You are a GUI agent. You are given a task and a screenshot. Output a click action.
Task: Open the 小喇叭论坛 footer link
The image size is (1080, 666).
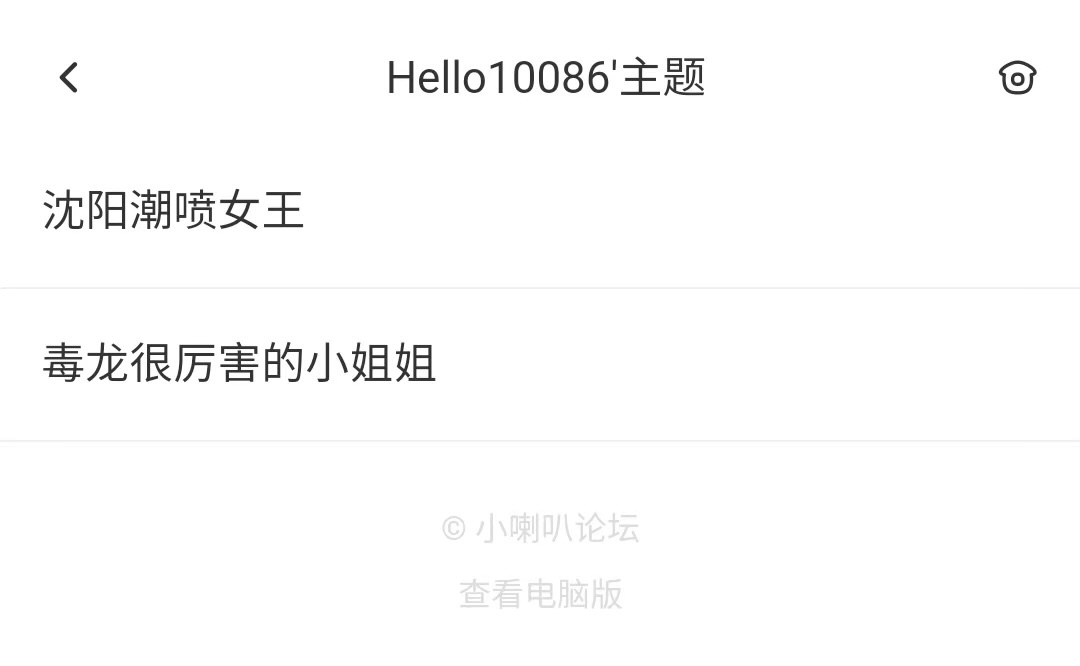tap(556, 528)
